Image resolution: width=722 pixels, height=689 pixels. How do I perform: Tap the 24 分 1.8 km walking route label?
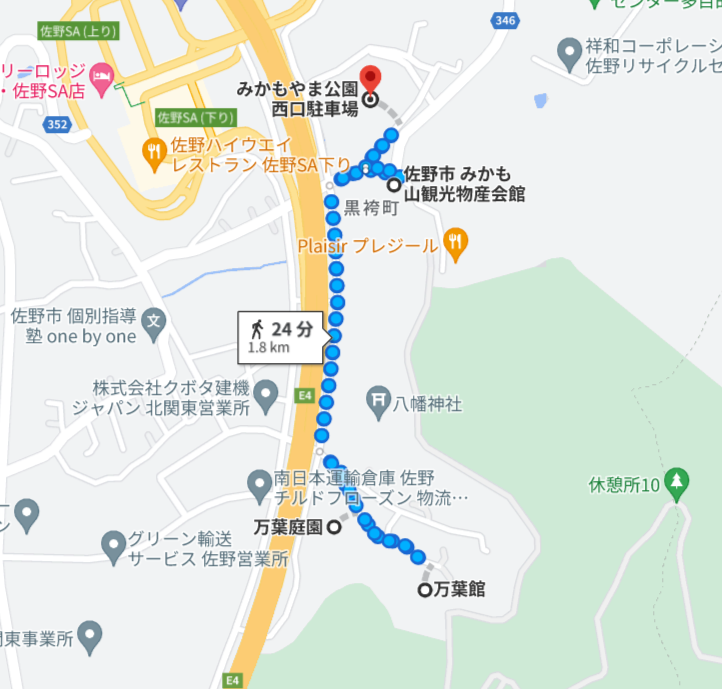(x=281, y=337)
